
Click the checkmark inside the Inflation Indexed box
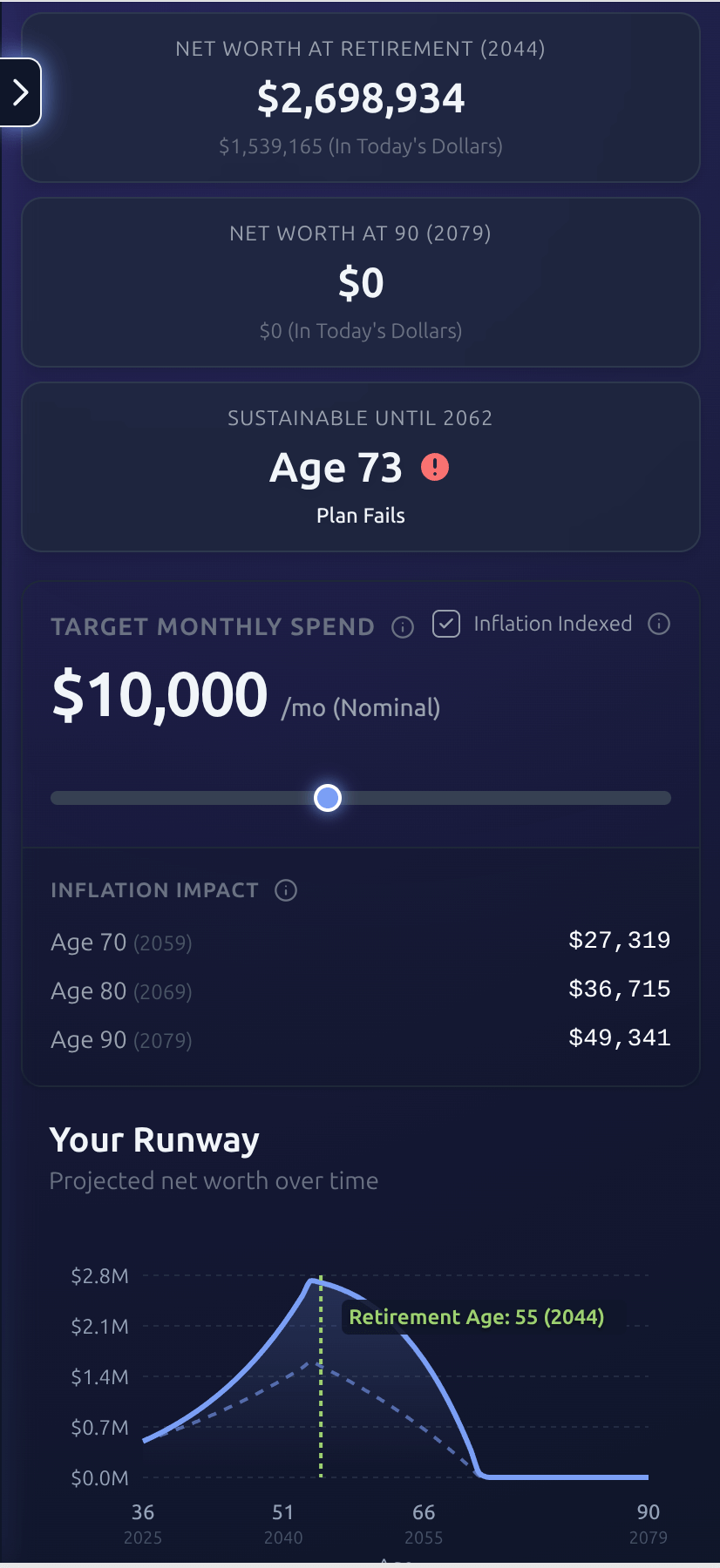coord(446,624)
